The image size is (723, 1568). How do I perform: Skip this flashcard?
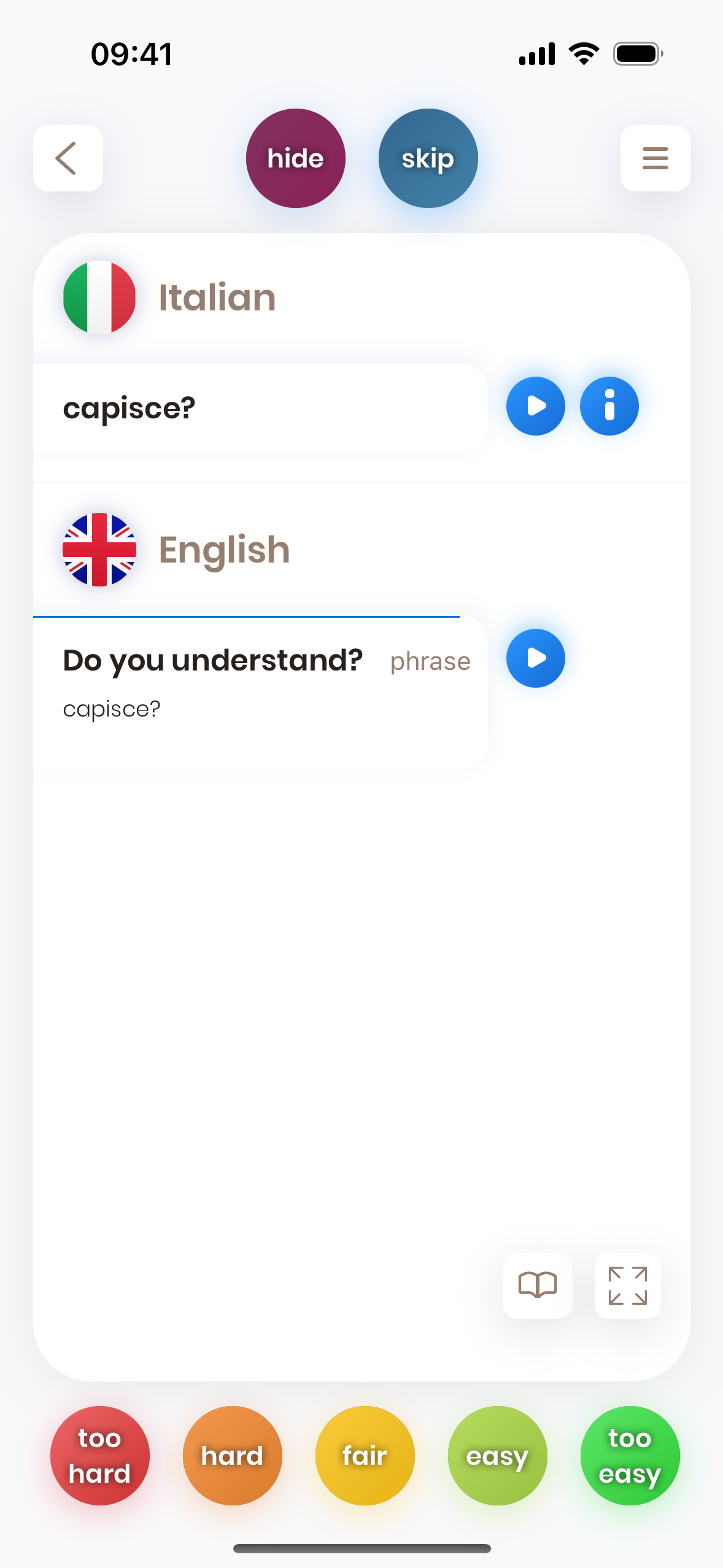coord(428,158)
